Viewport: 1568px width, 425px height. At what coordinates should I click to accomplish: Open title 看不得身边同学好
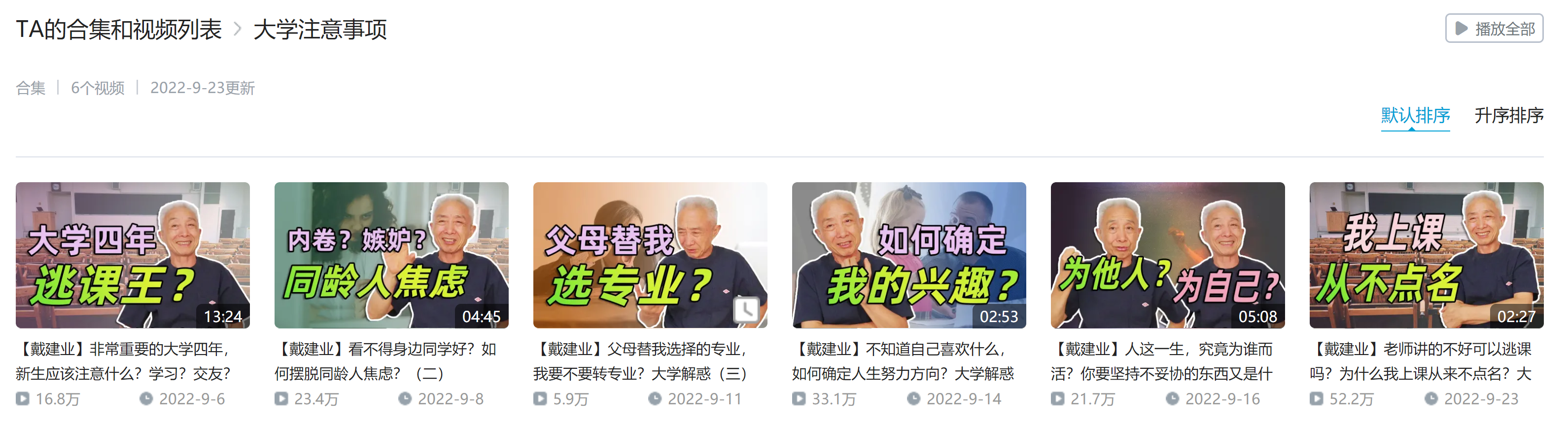point(385,361)
